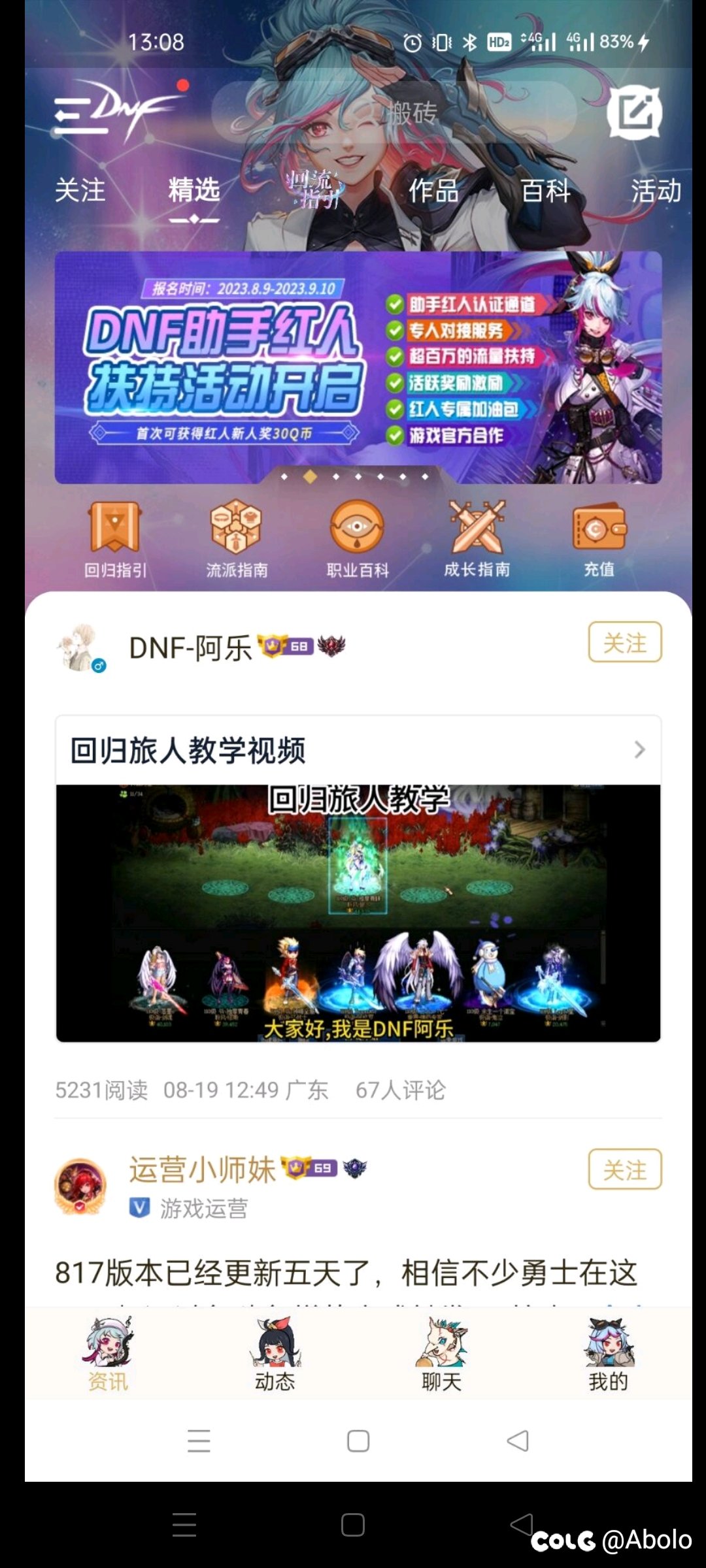This screenshot has width=706, height=1568.
Task: Switch to the 动态 bottom tab
Action: tap(275, 1354)
